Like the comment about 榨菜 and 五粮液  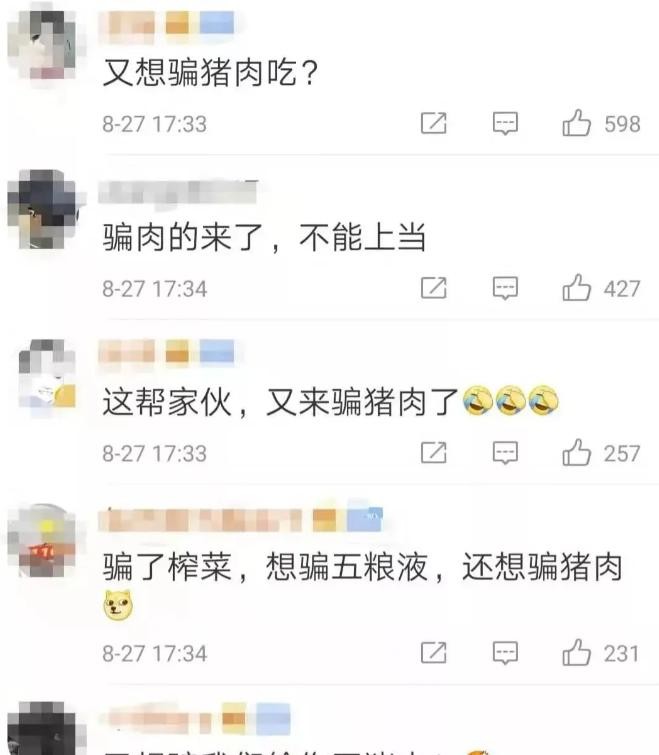click(x=577, y=653)
